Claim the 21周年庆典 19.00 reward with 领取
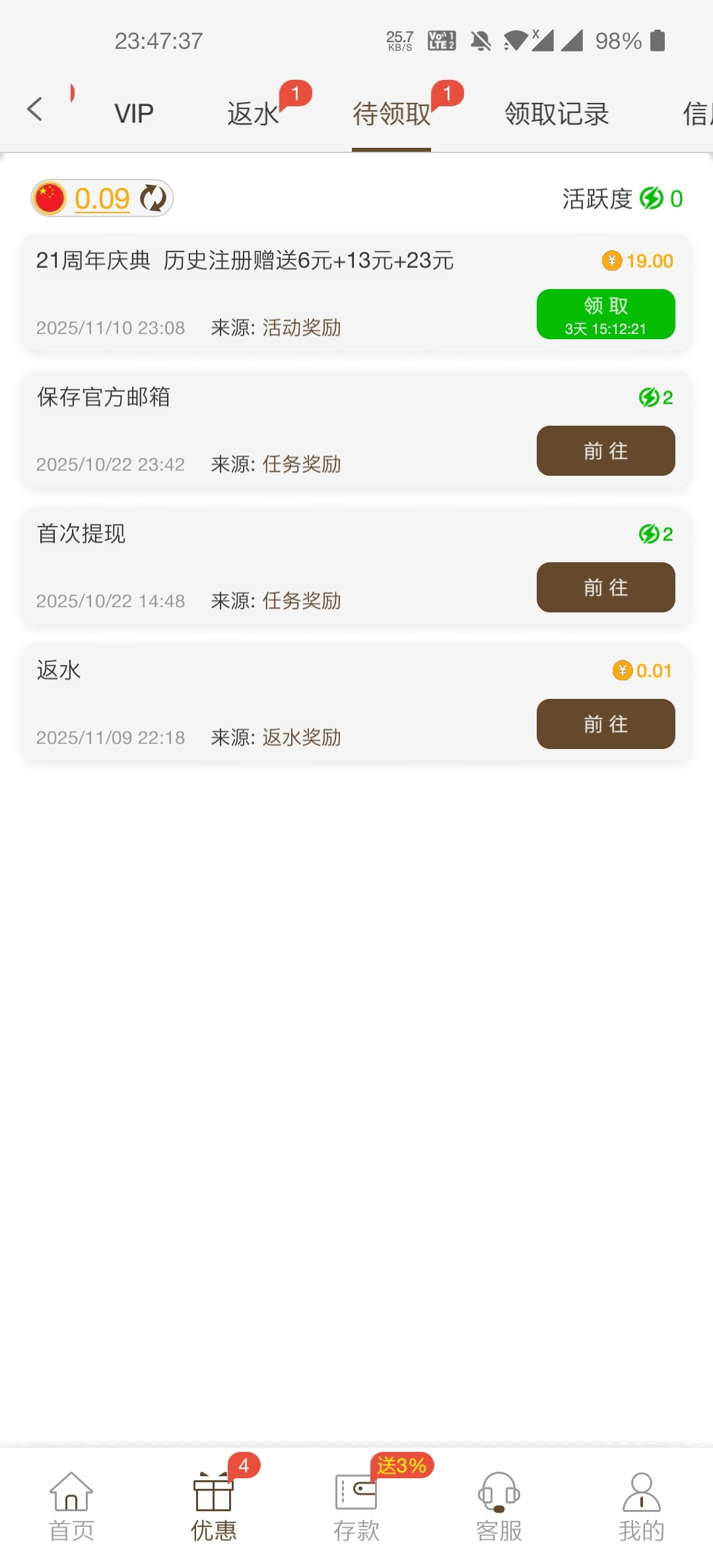 (x=605, y=314)
